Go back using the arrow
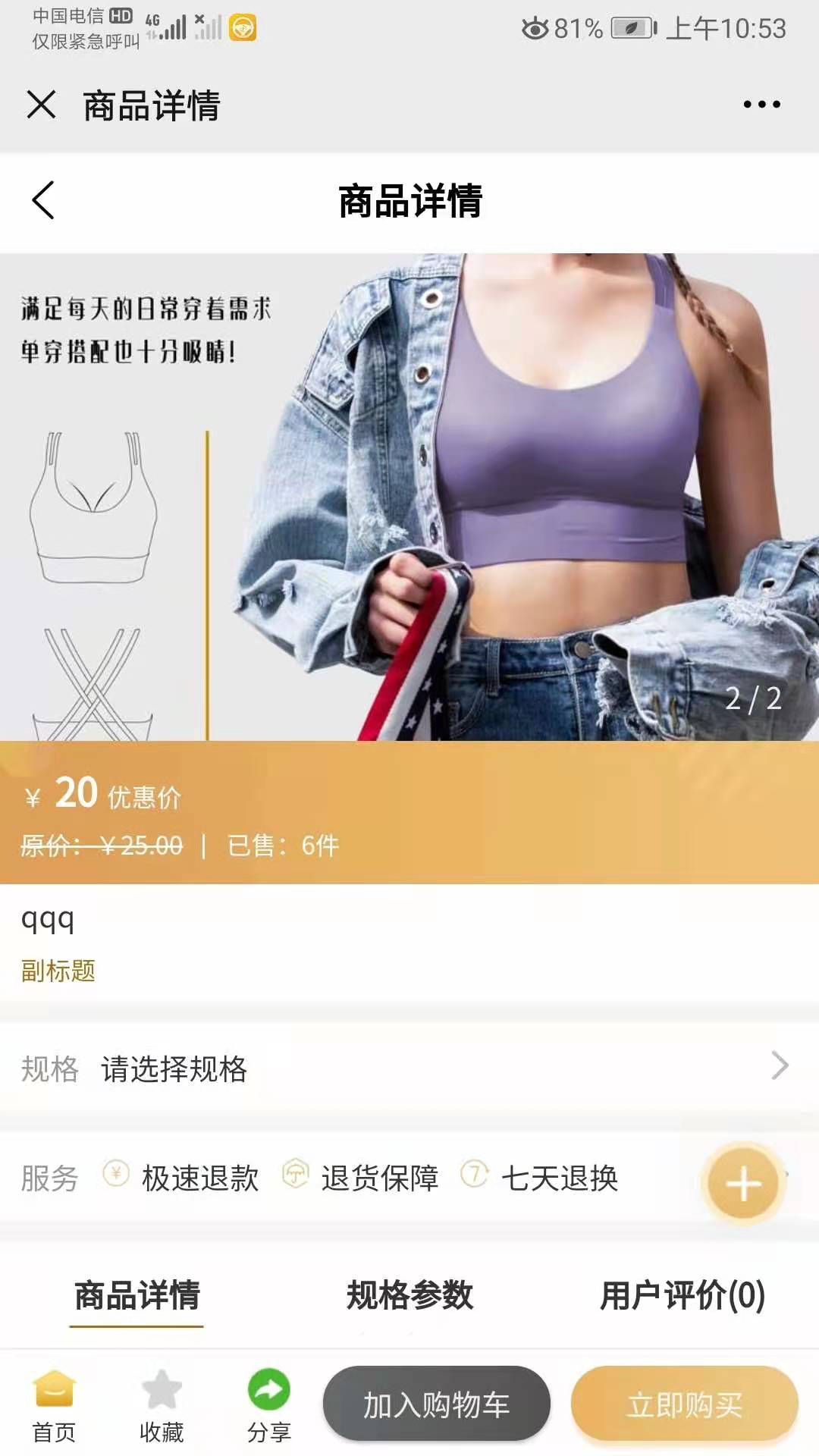The image size is (819, 1456). 43,201
